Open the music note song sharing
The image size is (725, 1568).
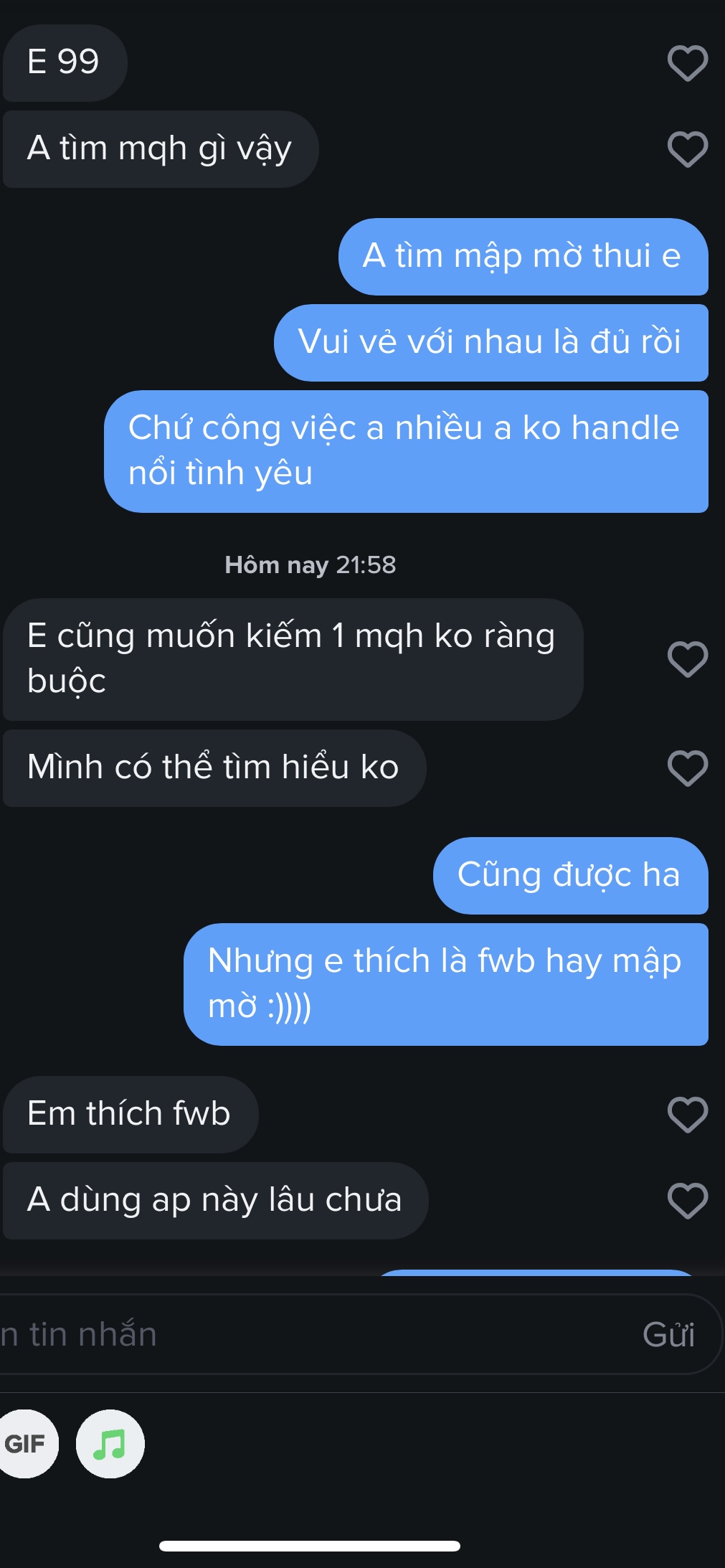(110, 1443)
